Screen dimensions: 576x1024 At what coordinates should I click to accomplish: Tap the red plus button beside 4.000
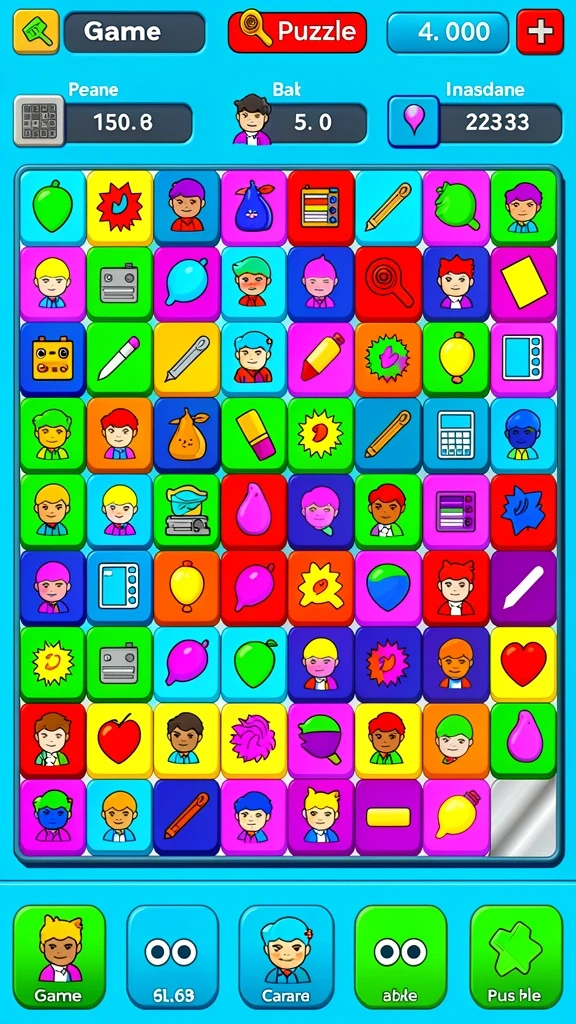[539, 31]
